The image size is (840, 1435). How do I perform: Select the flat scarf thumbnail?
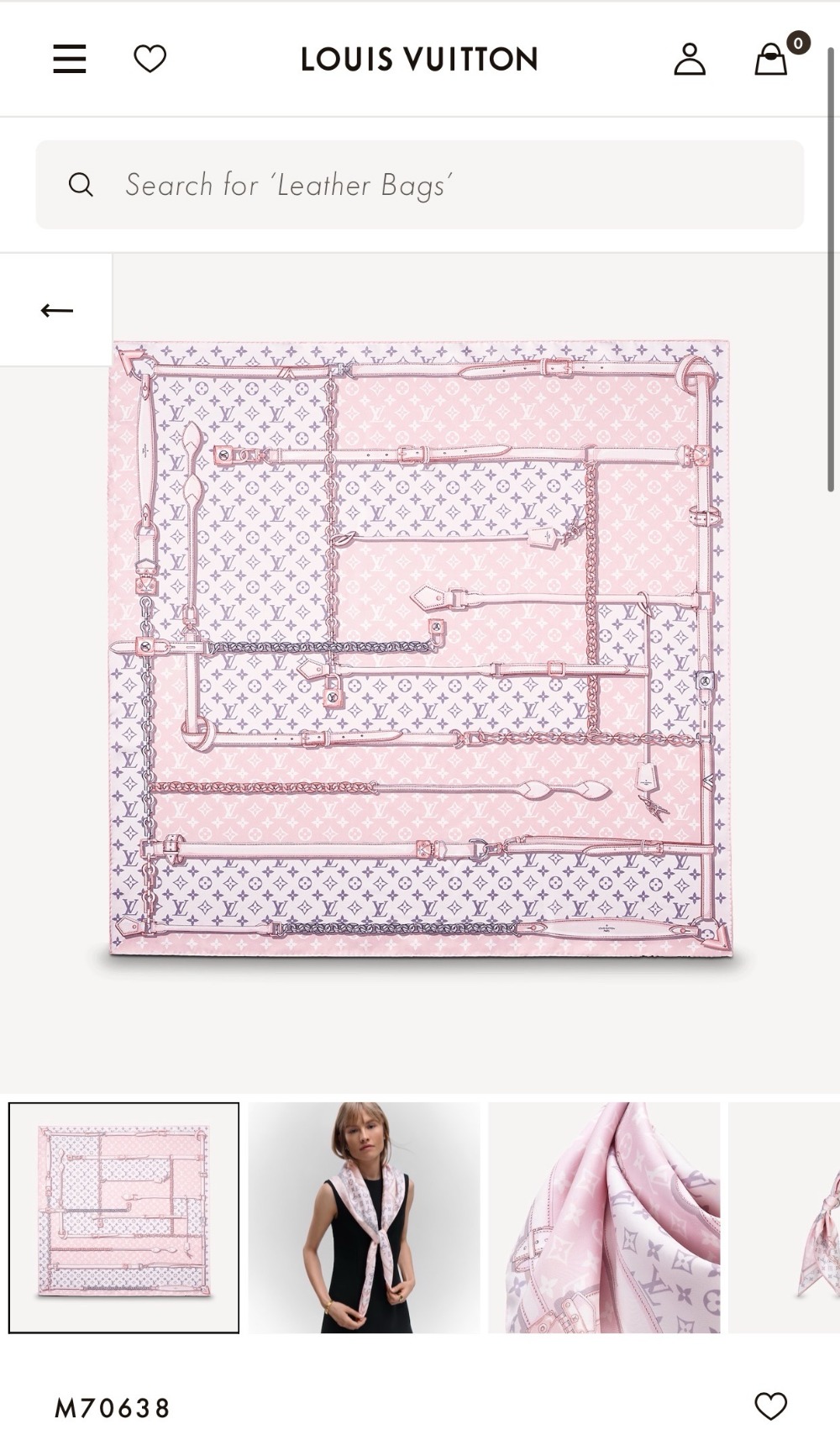click(x=124, y=1217)
